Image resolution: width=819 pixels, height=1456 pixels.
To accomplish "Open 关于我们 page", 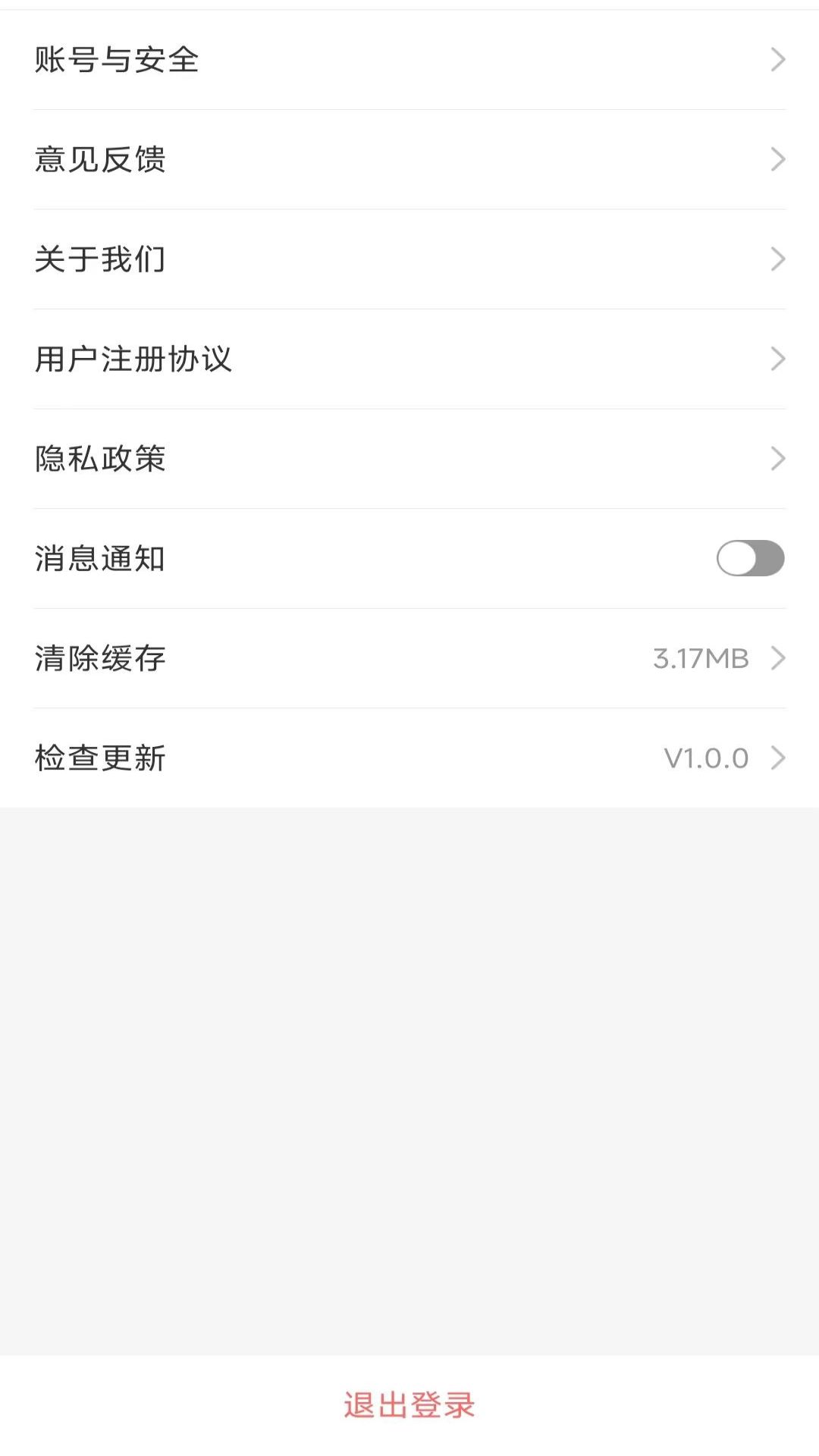I will click(409, 259).
